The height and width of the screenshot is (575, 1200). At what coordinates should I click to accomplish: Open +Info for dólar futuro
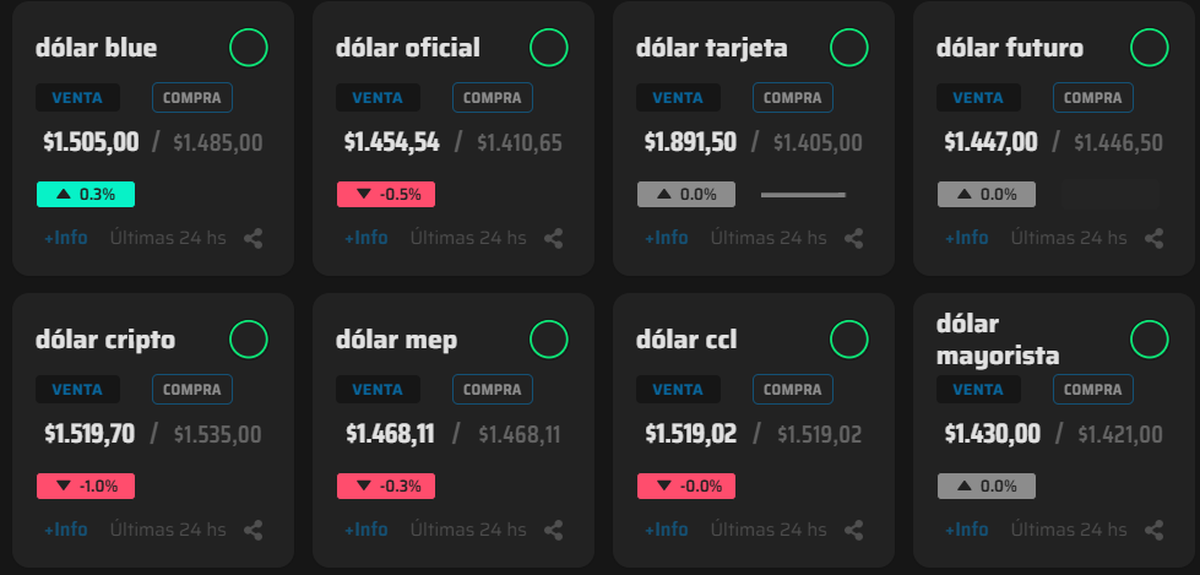(x=966, y=238)
